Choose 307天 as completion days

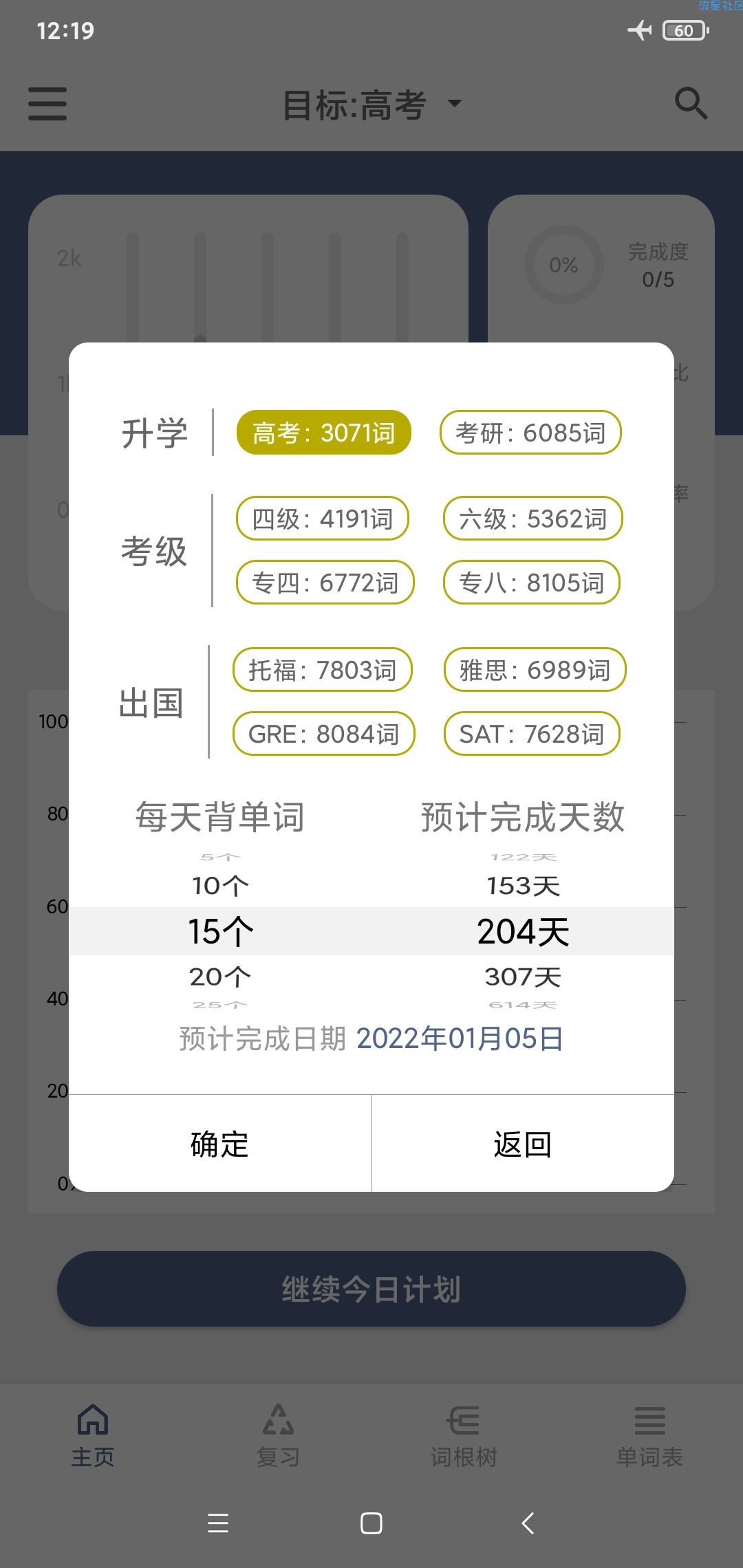523,977
